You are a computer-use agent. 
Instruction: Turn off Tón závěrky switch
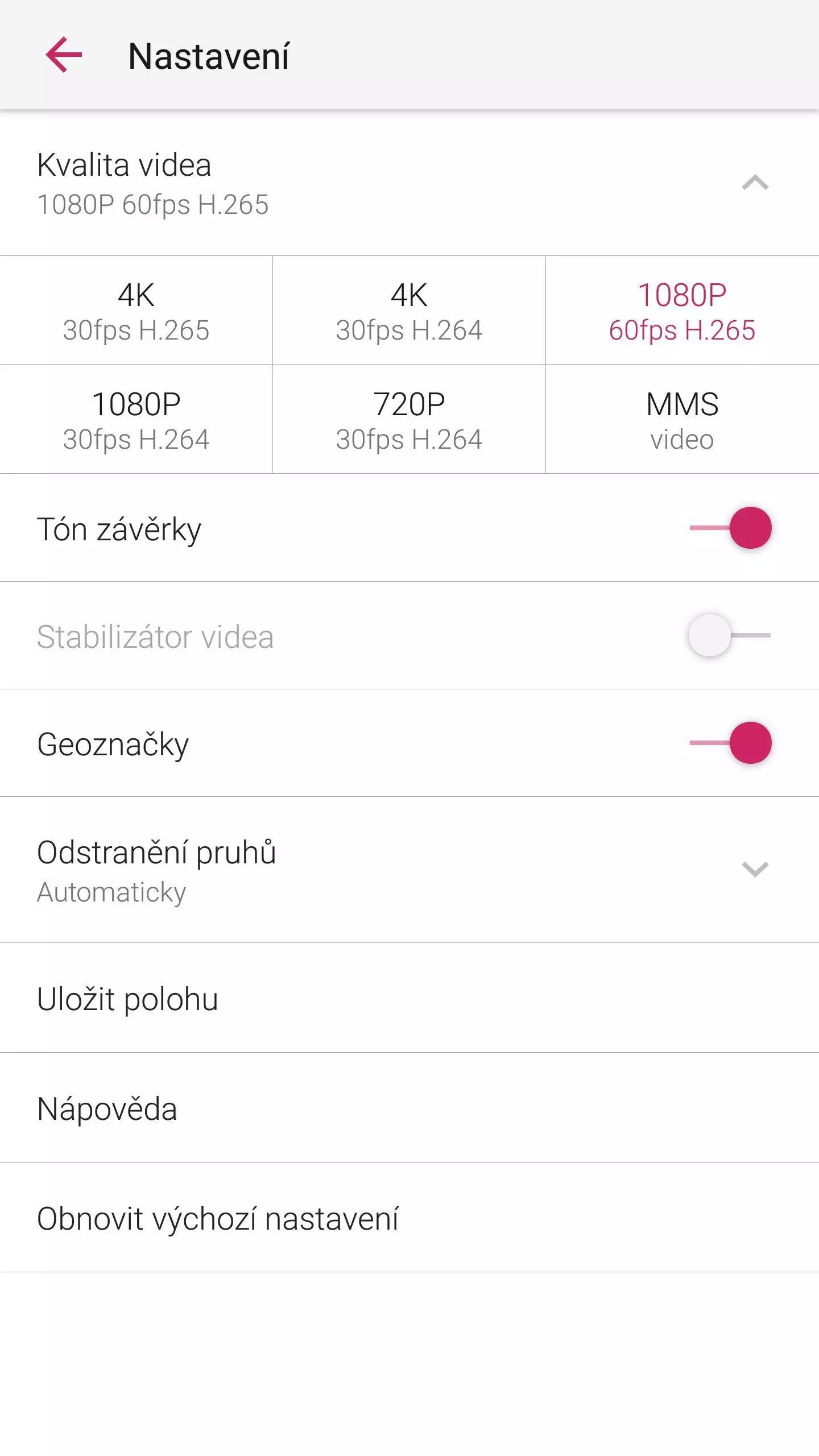(730, 528)
